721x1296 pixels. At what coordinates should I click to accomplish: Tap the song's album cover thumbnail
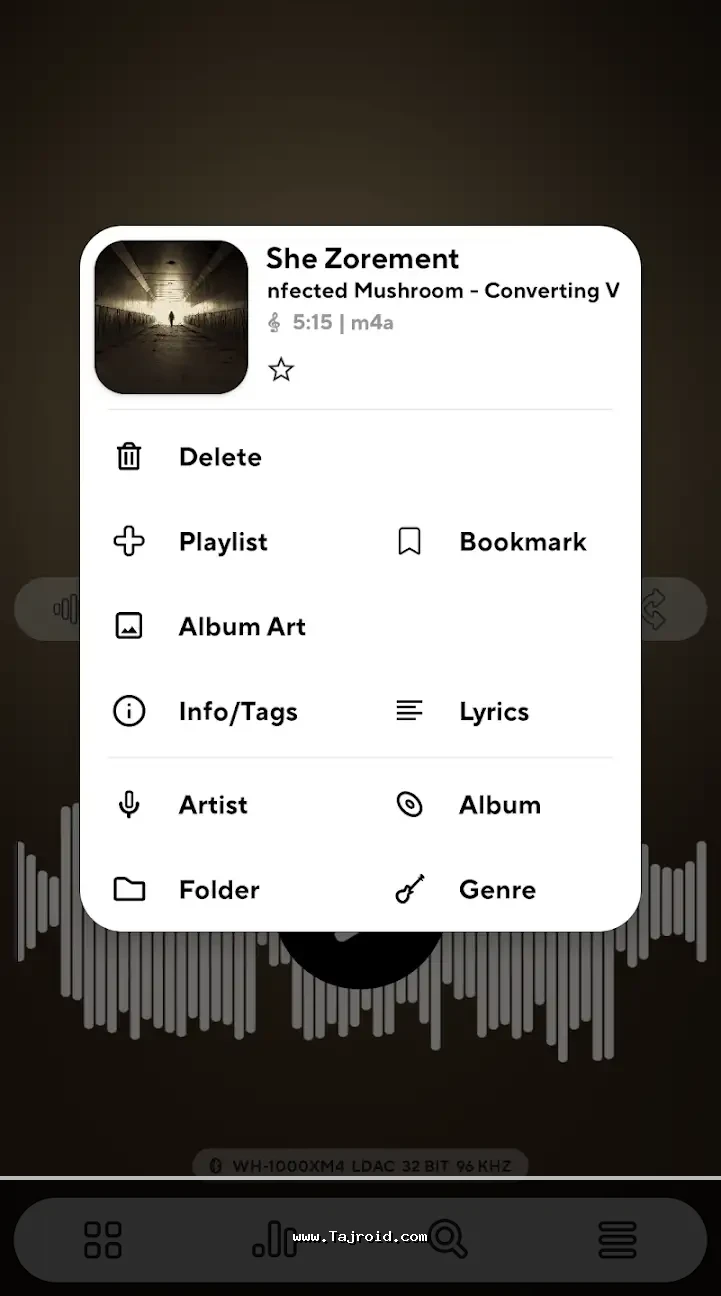pos(171,317)
